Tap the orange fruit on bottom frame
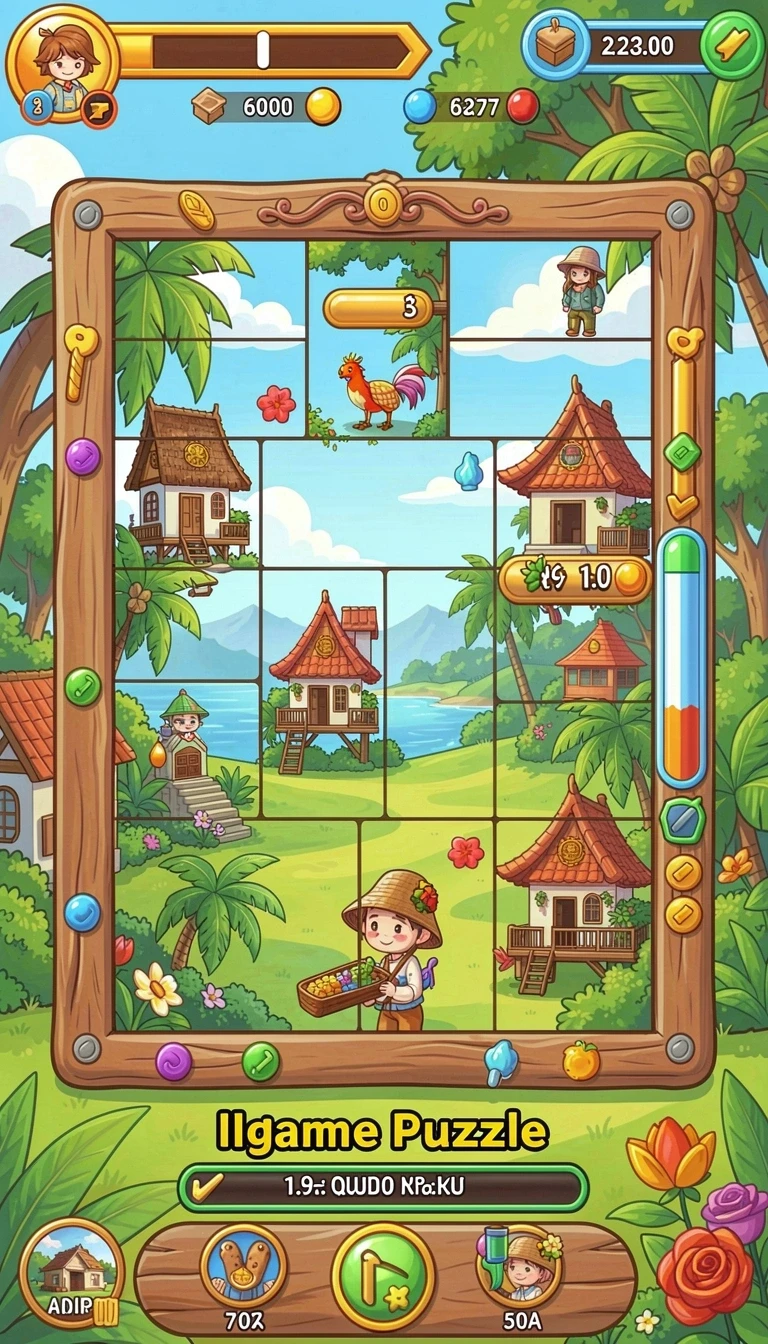Image resolution: width=768 pixels, height=1344 pixels. 581,1060
